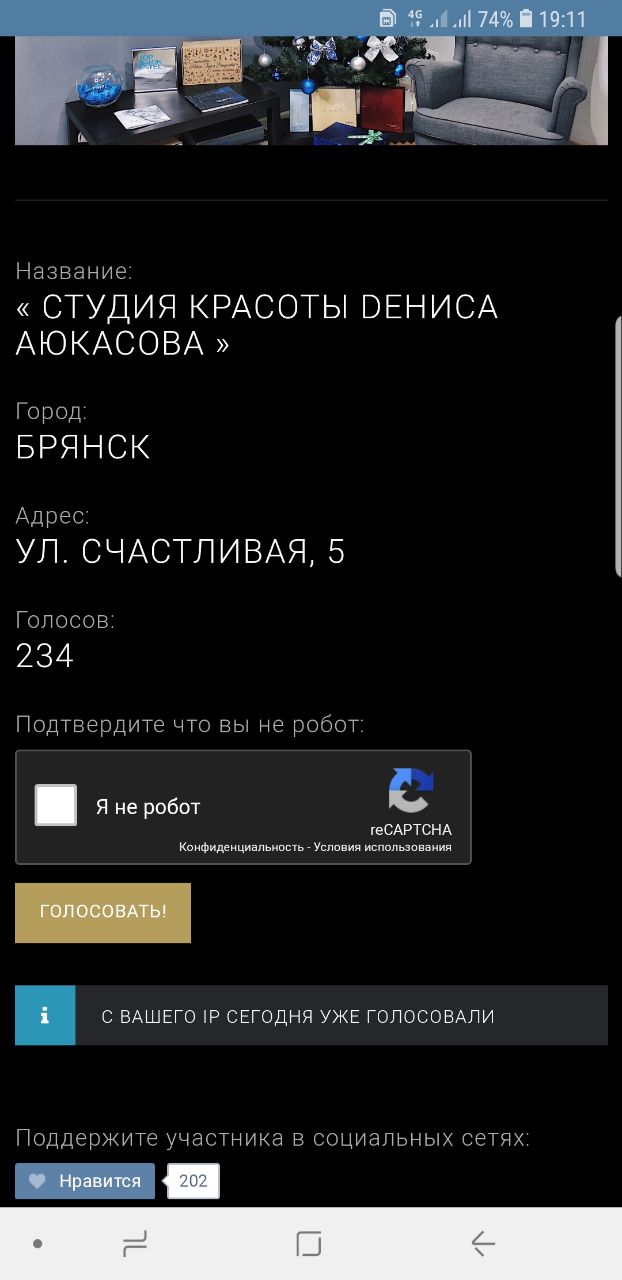Tap the ГОЛОСОВАТЬ! vote button
The width and height of the screenshot is (622, 1280).
click(103, 912)
